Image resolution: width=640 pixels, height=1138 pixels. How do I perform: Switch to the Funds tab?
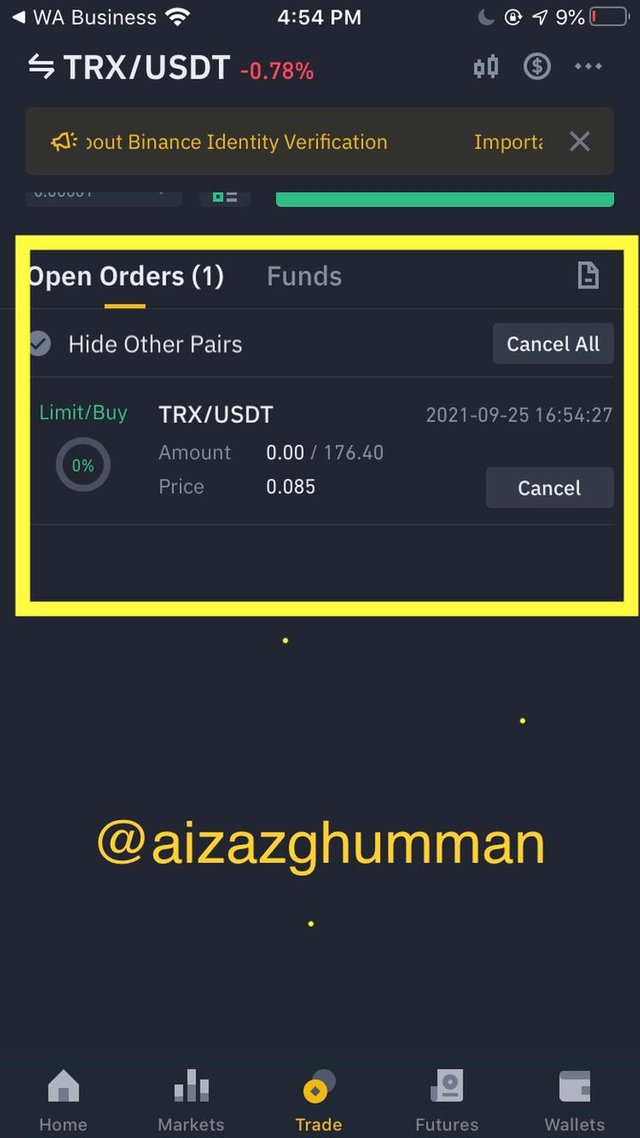(x=304, y=277)
